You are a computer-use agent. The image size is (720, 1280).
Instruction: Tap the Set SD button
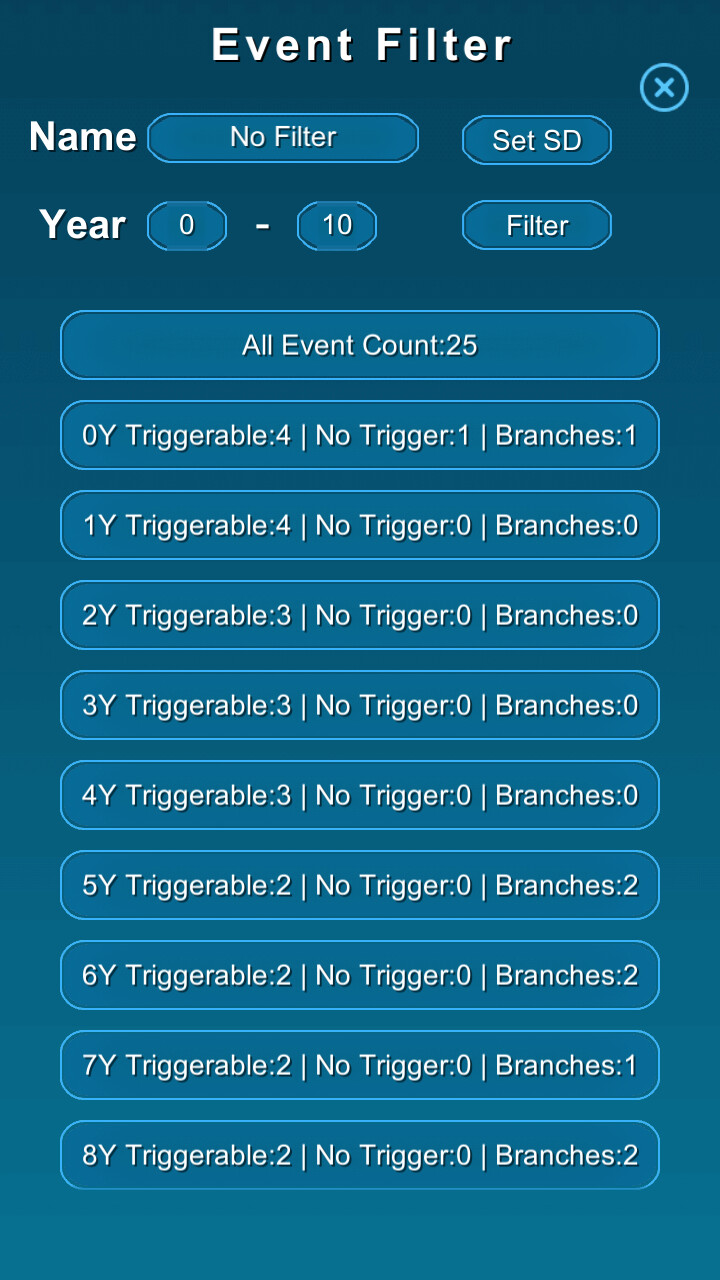tap(537, 140)
